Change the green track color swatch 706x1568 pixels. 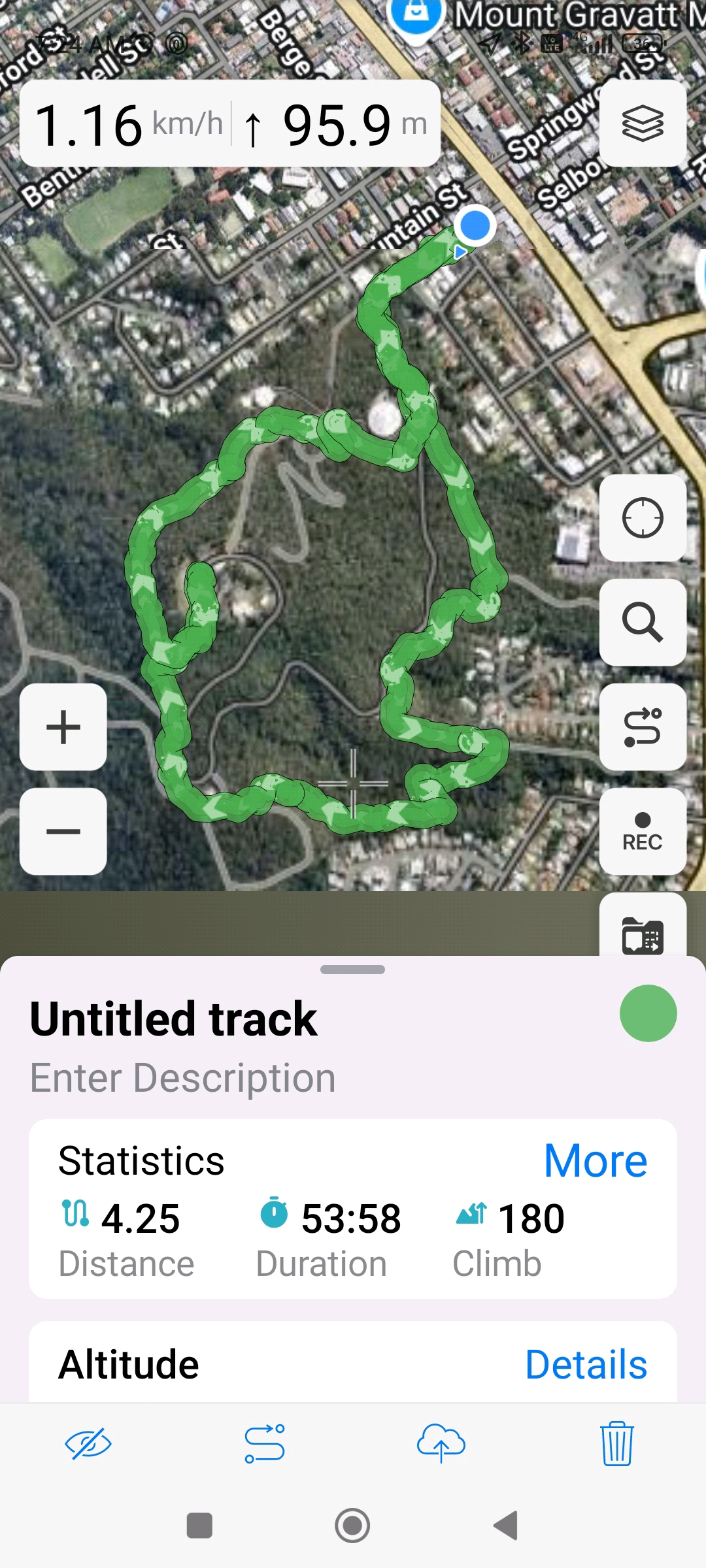click(648, 1013)
